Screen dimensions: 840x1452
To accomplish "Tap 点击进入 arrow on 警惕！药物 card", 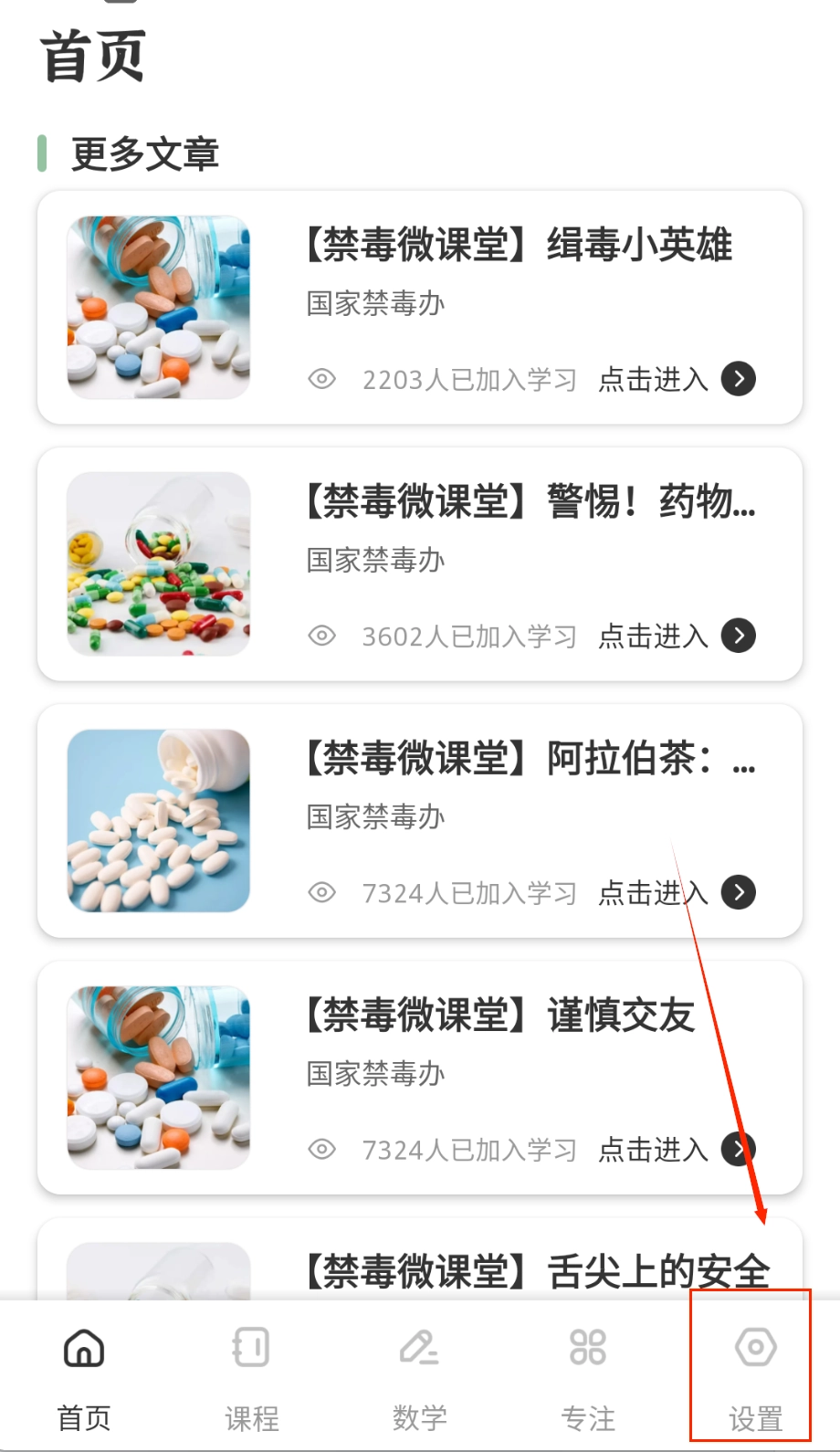I will (x=738, y=636).
